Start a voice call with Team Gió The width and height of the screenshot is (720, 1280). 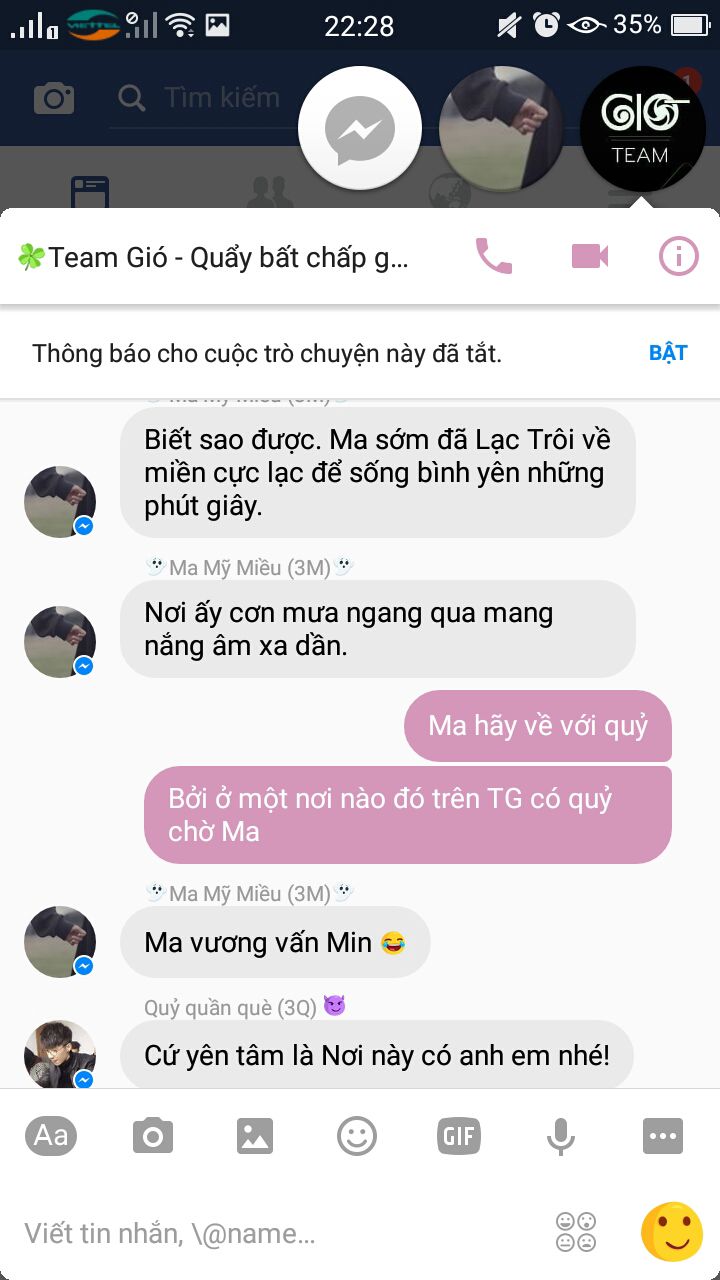pos(493,257)
